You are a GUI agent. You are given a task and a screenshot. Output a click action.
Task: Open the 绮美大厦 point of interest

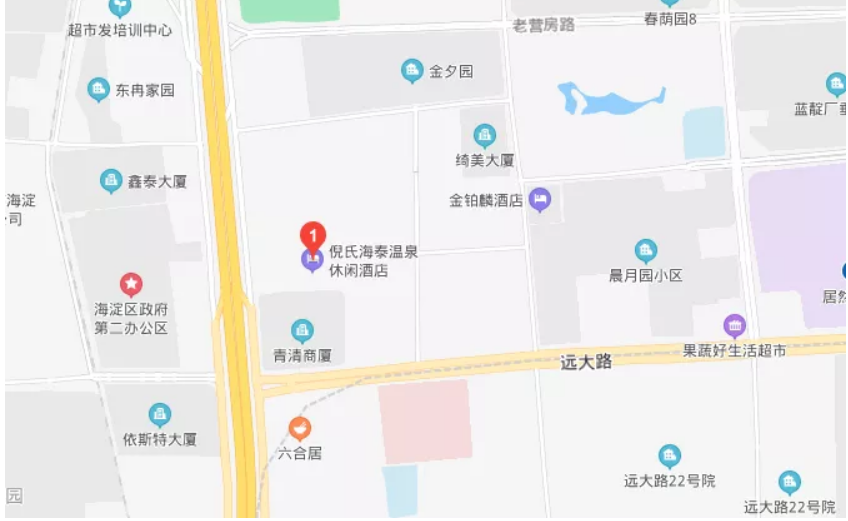point(485,135)
